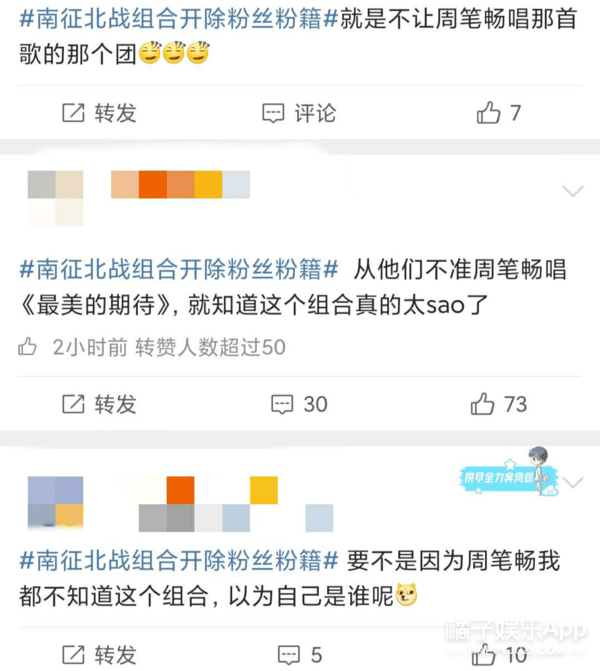Open the 30 comments on the second post
Viewport: 600px width, 671px height.
tap(300, 404)
